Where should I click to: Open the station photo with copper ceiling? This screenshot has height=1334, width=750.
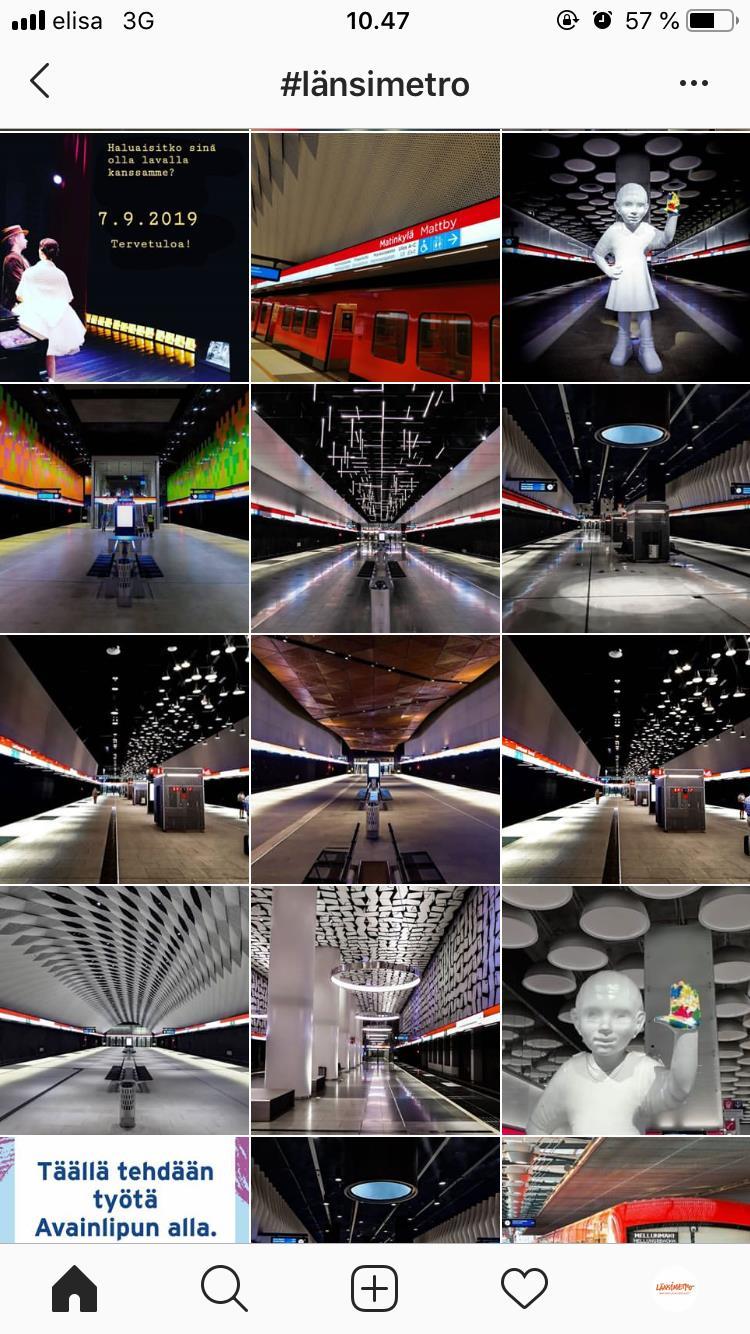tap(375, 759)
